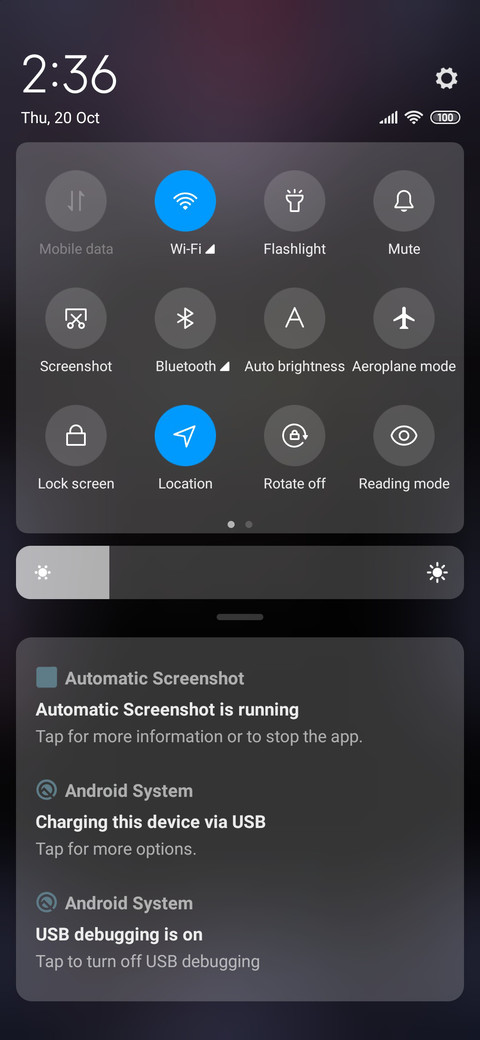Turn off Wi-Fi

(185, 201)
